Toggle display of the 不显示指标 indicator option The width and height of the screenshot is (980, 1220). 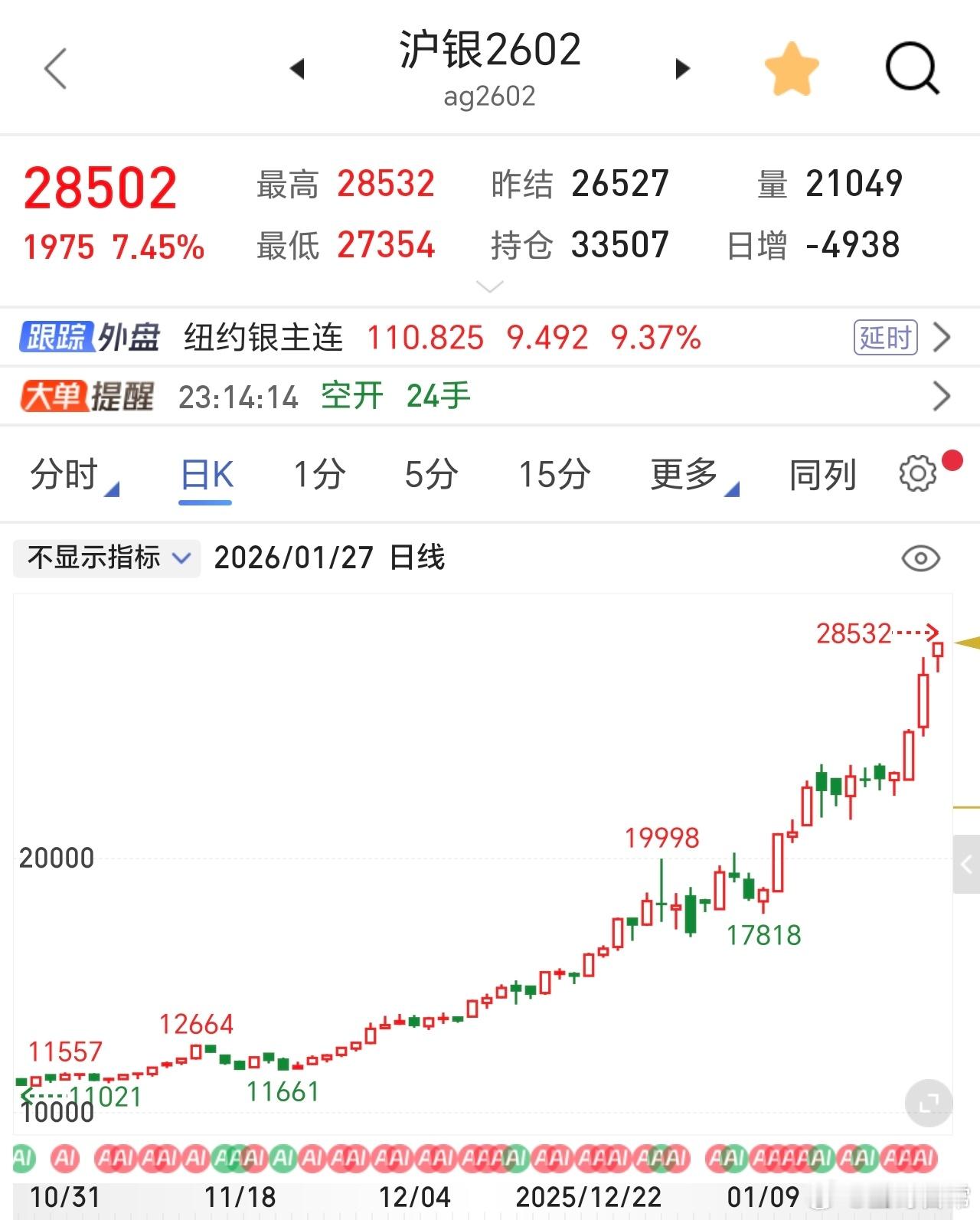pos(106,559)
